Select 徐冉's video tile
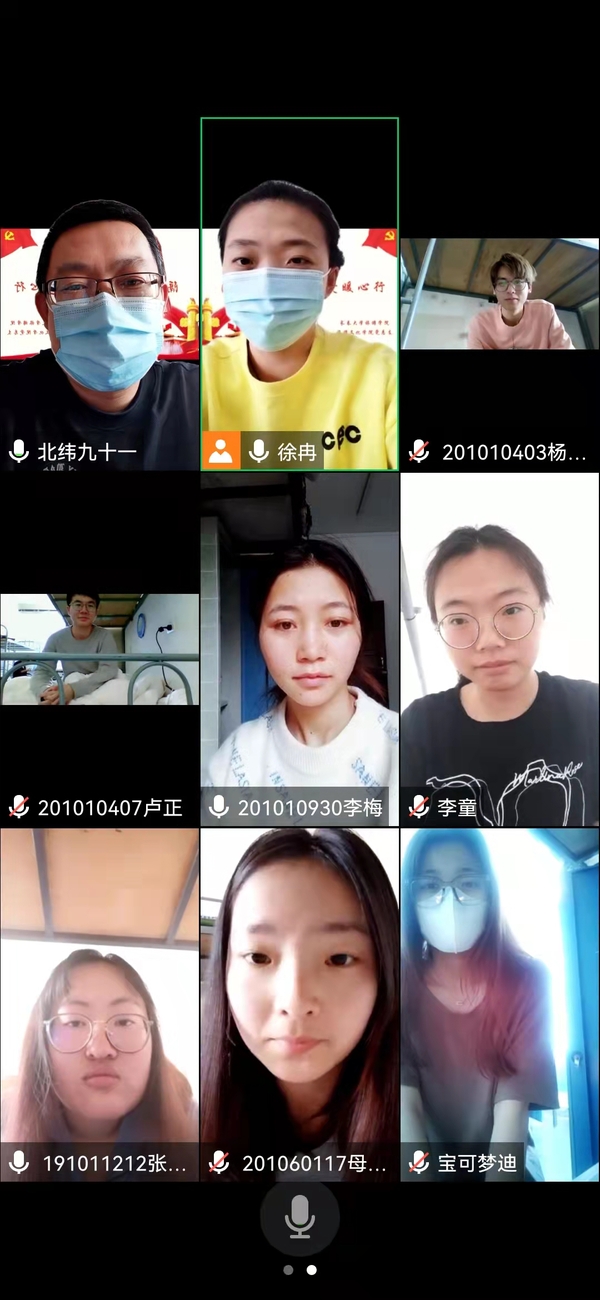This screenshot has height=1300, width=600. coord(299,300)
